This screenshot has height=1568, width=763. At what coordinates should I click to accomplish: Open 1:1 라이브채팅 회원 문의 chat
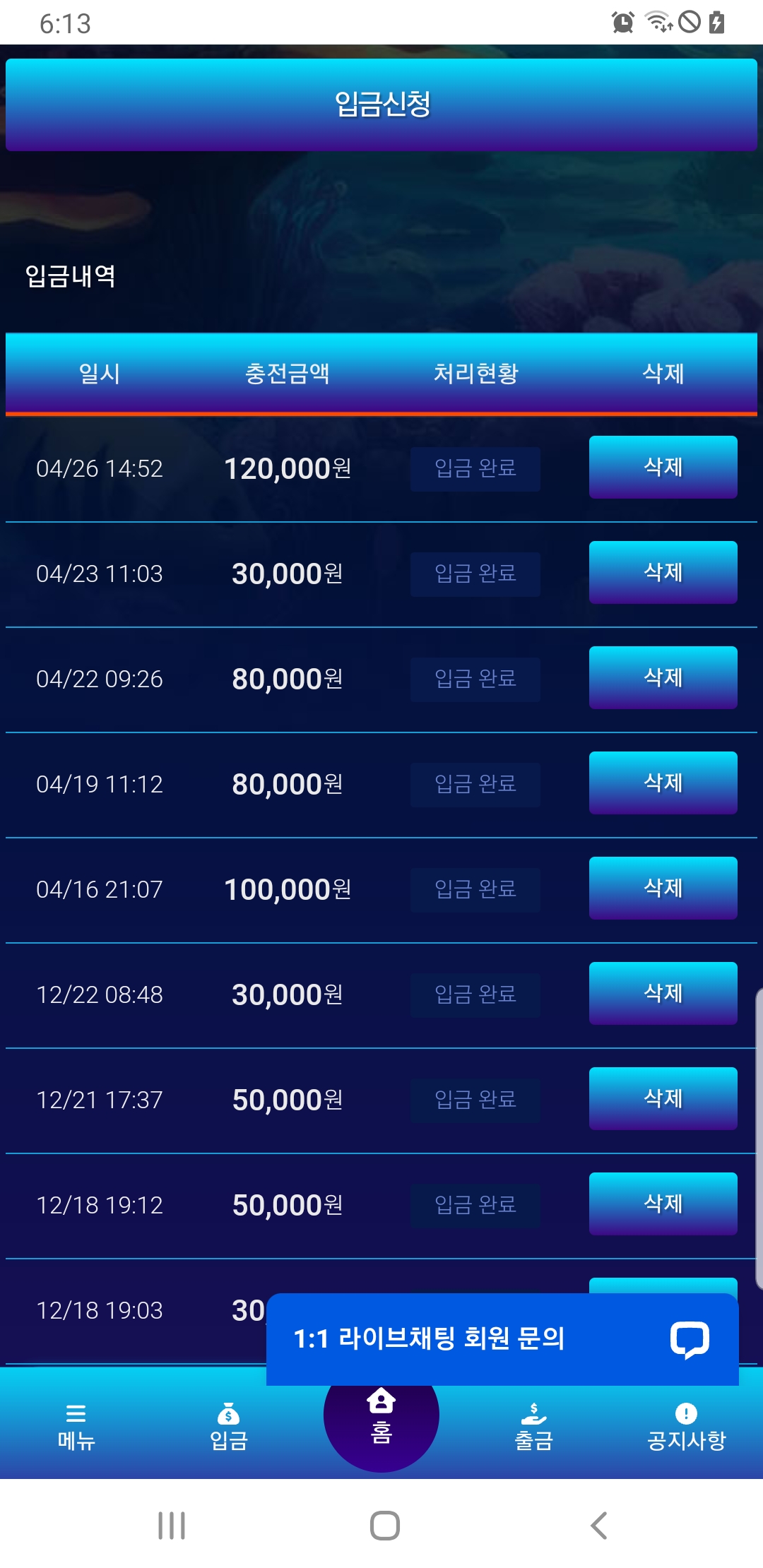pyautogui.click(x=502, y=1339)
